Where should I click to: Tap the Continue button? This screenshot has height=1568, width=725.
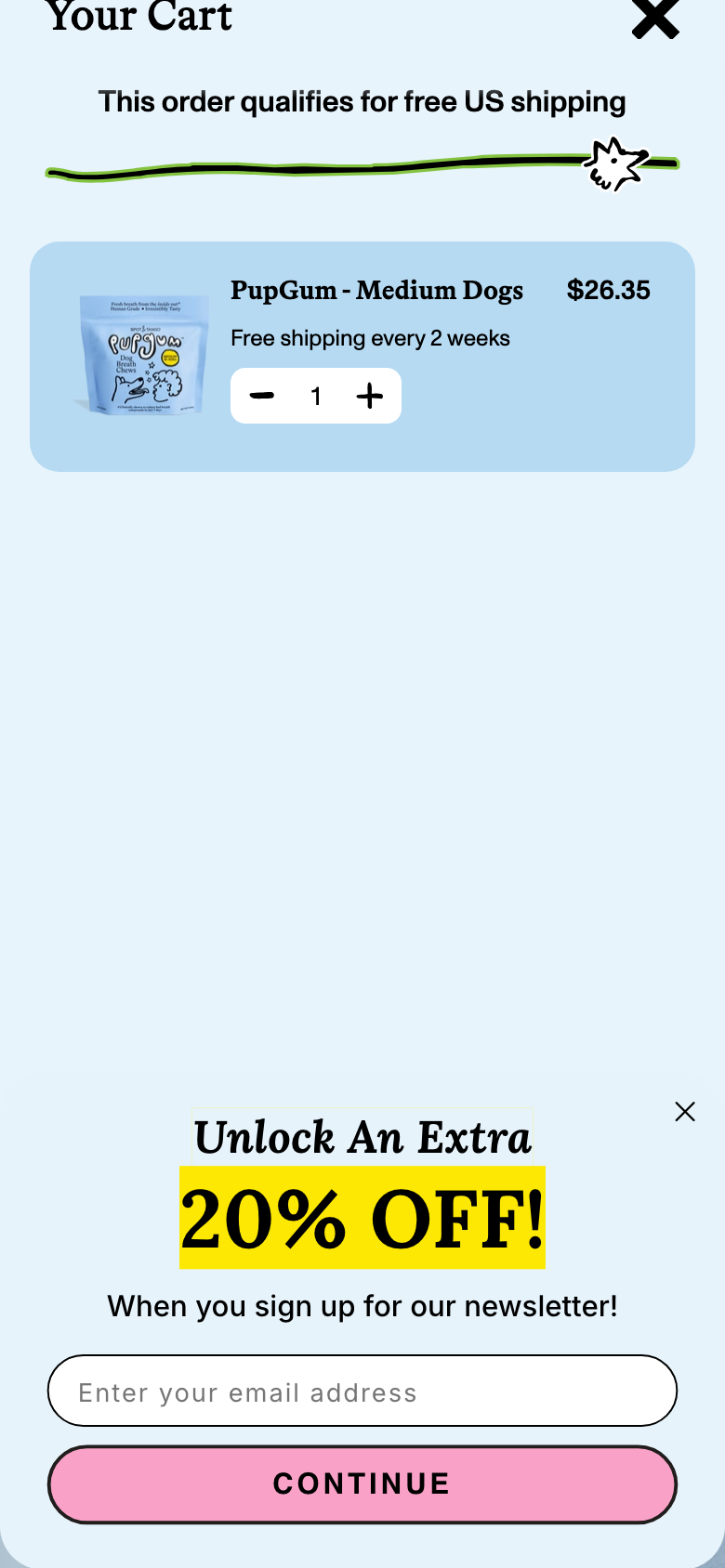pos(362,1484)
